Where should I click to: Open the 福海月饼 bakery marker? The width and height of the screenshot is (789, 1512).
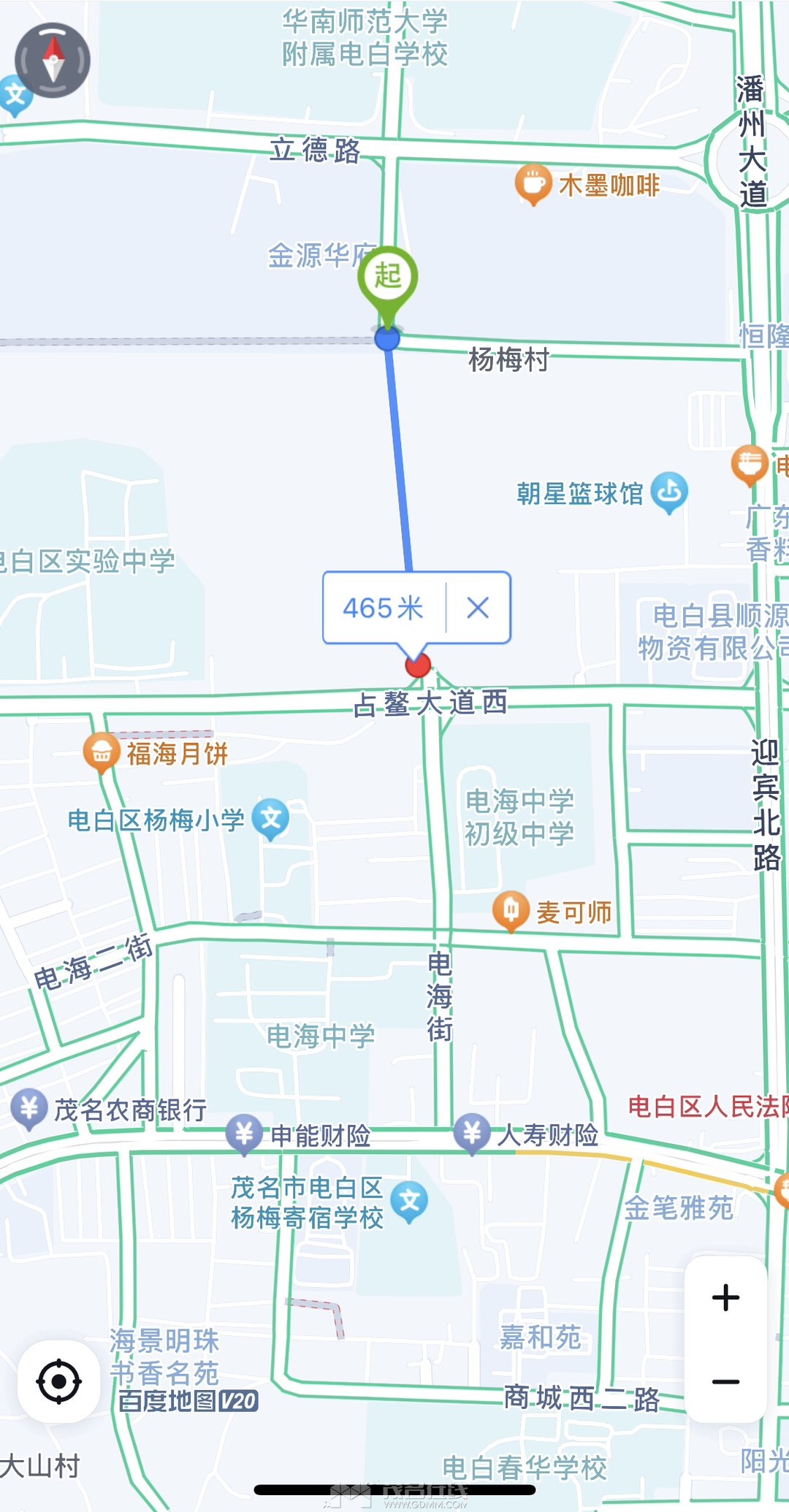102,752
